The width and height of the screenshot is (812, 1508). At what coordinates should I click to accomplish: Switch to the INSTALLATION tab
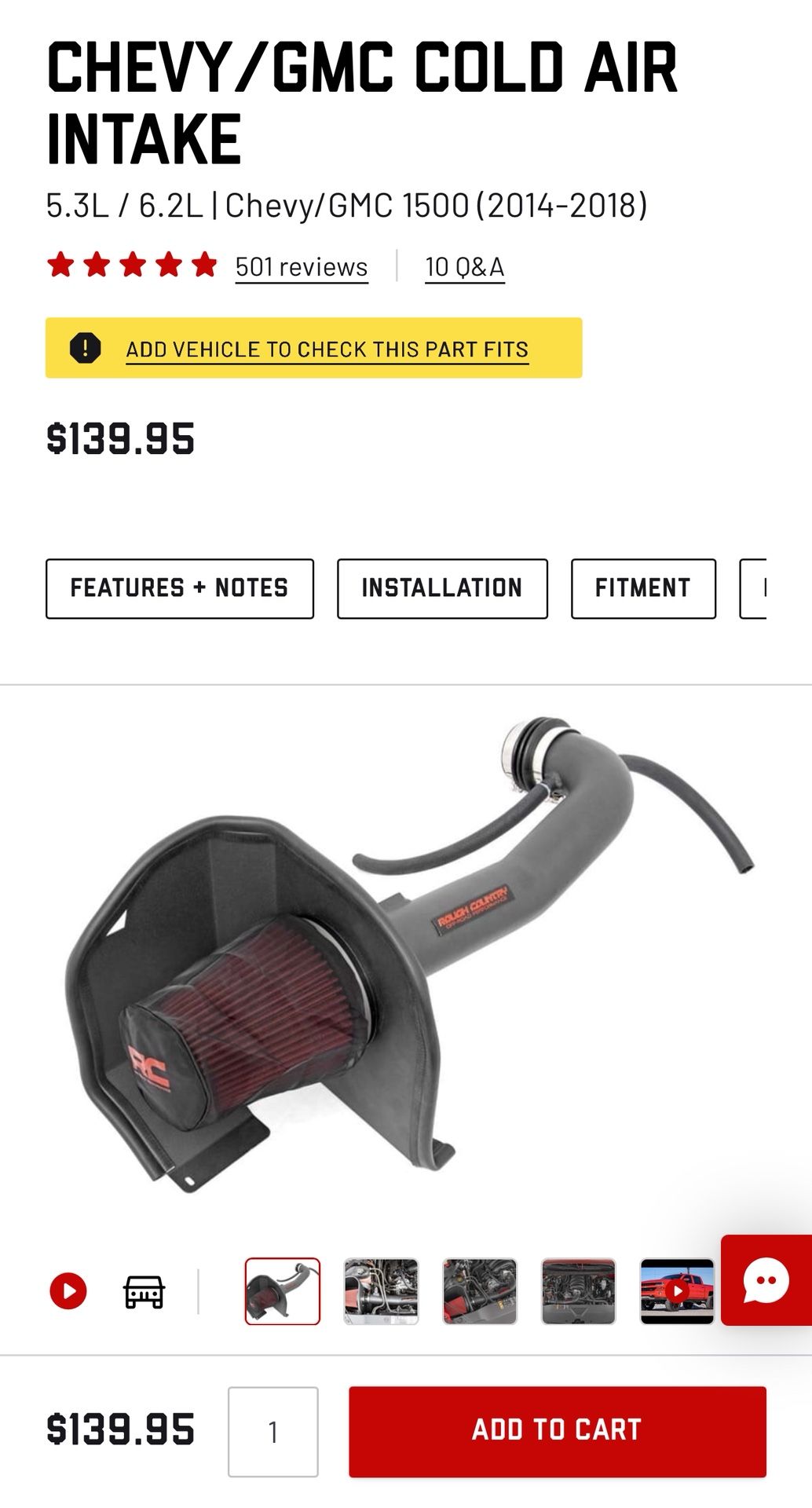441,587
